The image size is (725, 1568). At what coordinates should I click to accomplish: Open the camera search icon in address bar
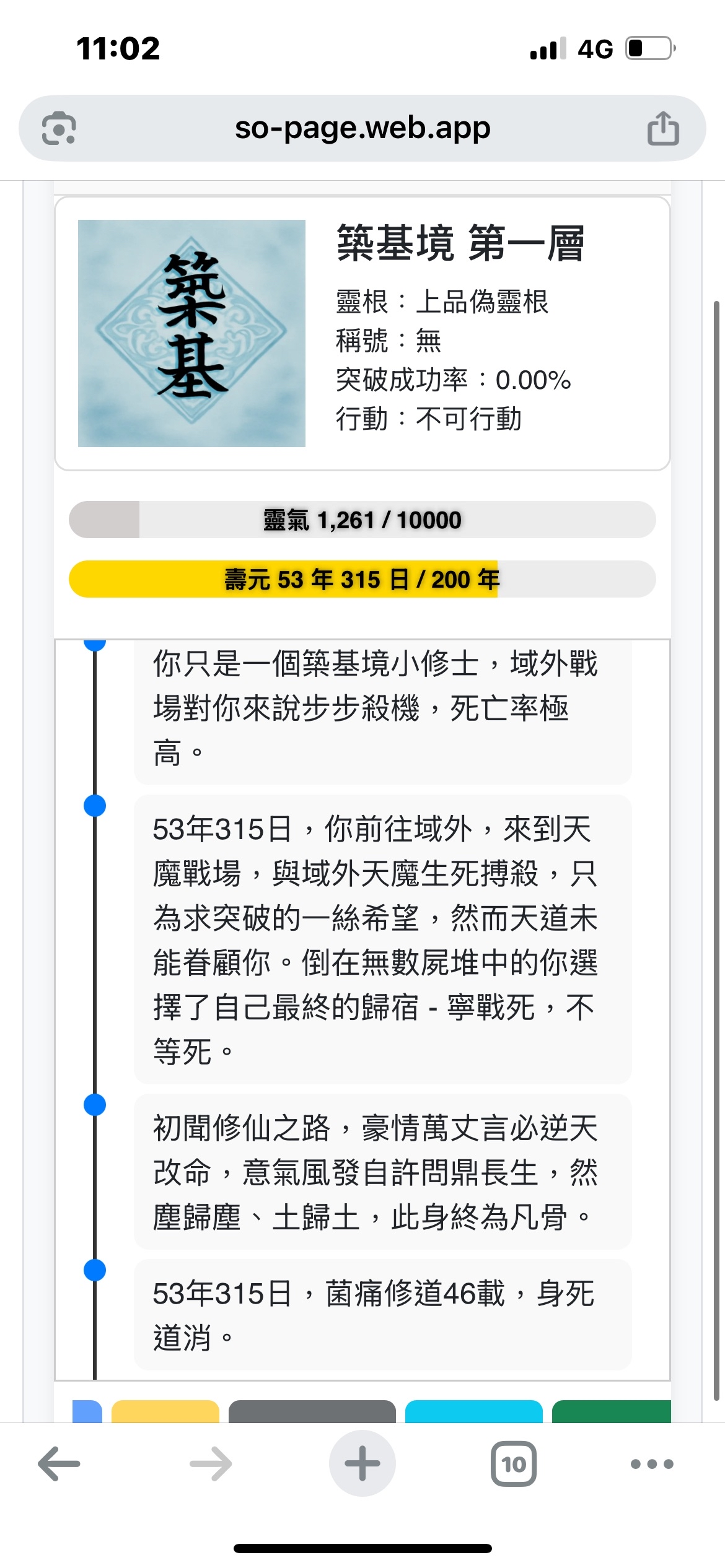tap(59, 128)
